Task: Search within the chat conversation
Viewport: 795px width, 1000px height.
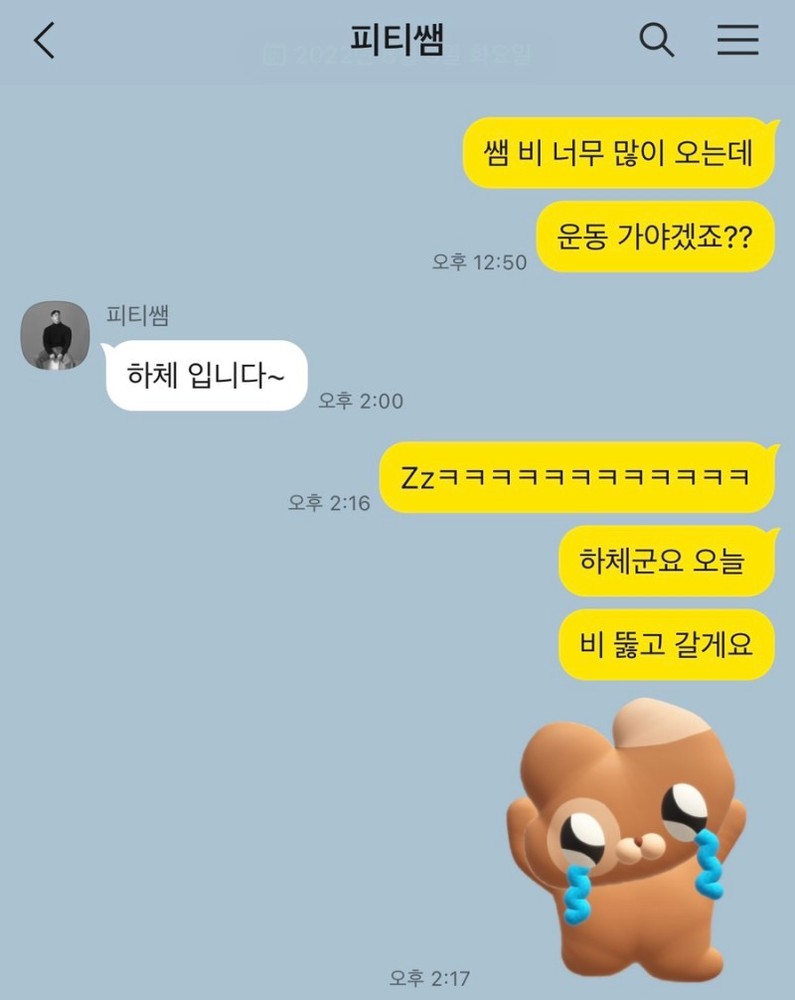Action: click(x=656, y=41)
